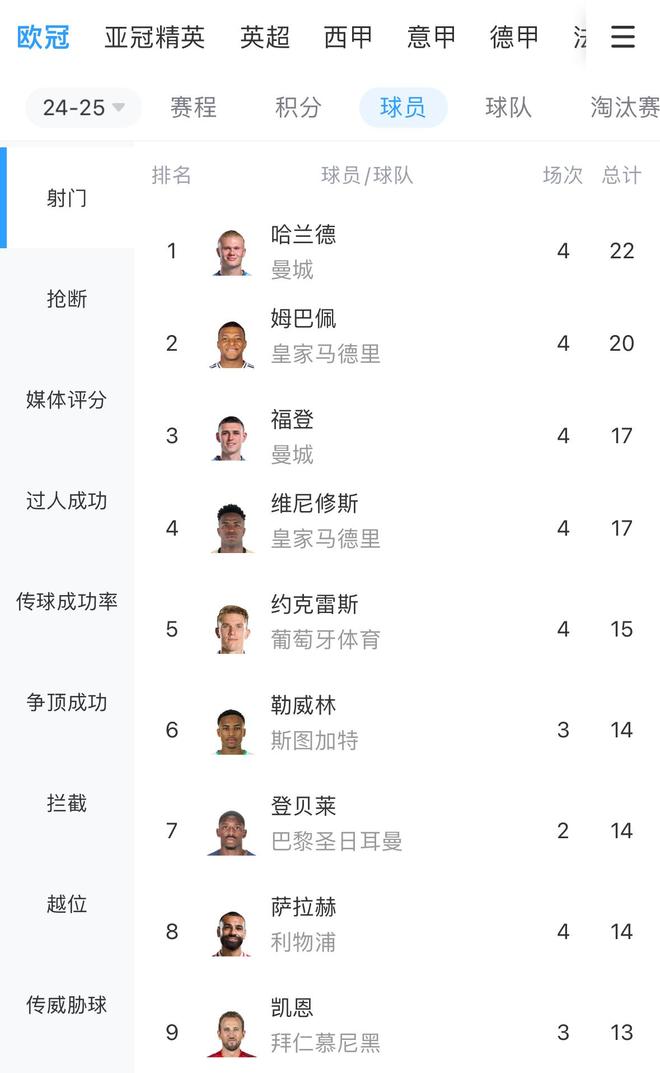660x1073 pixels.
Task: Switch to the 淘汰赛 knockout tab
Action: [x=624, y=108]
